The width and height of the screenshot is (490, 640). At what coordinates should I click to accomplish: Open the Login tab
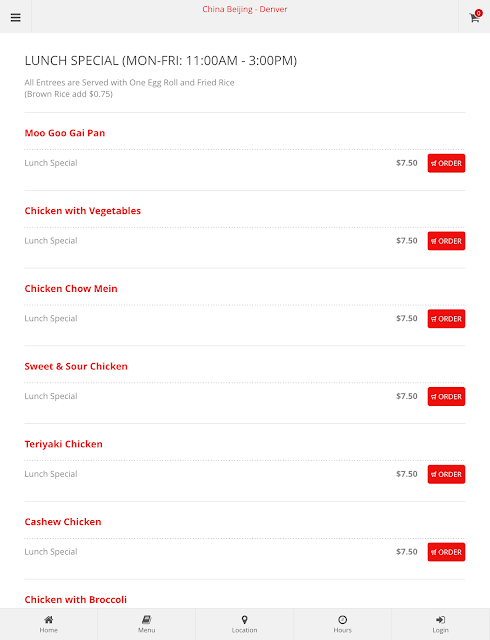[441, 624]
